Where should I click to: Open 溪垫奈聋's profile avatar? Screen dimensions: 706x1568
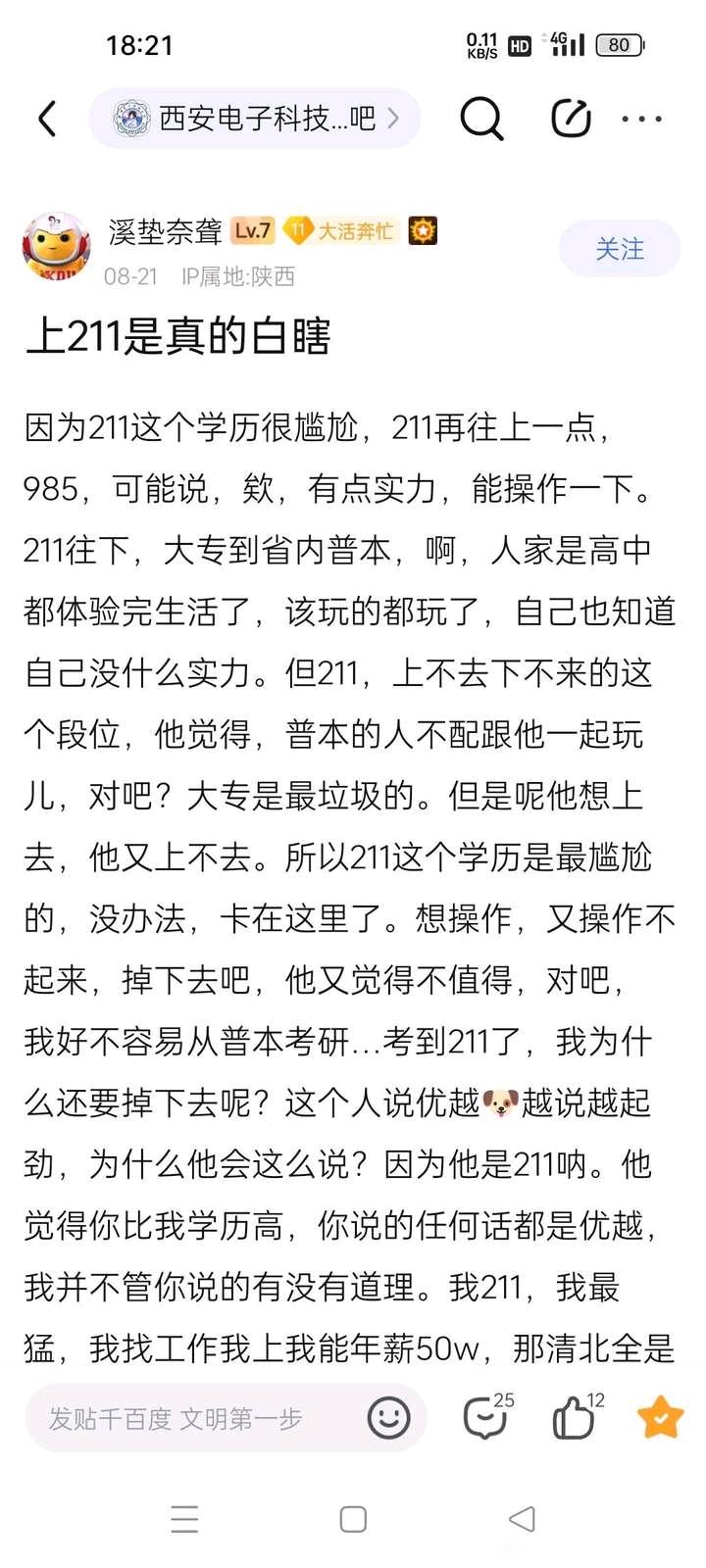[56, 246]
